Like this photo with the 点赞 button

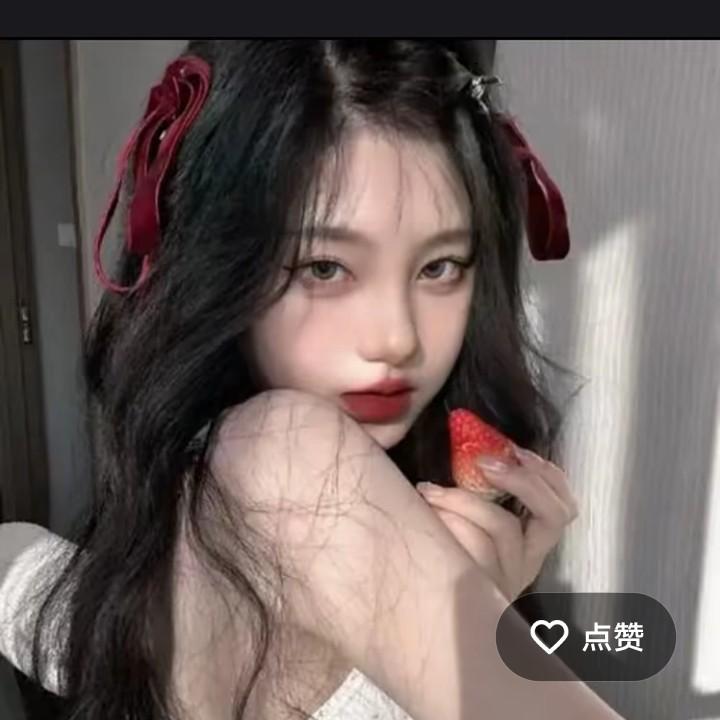(x=586, y=637)
